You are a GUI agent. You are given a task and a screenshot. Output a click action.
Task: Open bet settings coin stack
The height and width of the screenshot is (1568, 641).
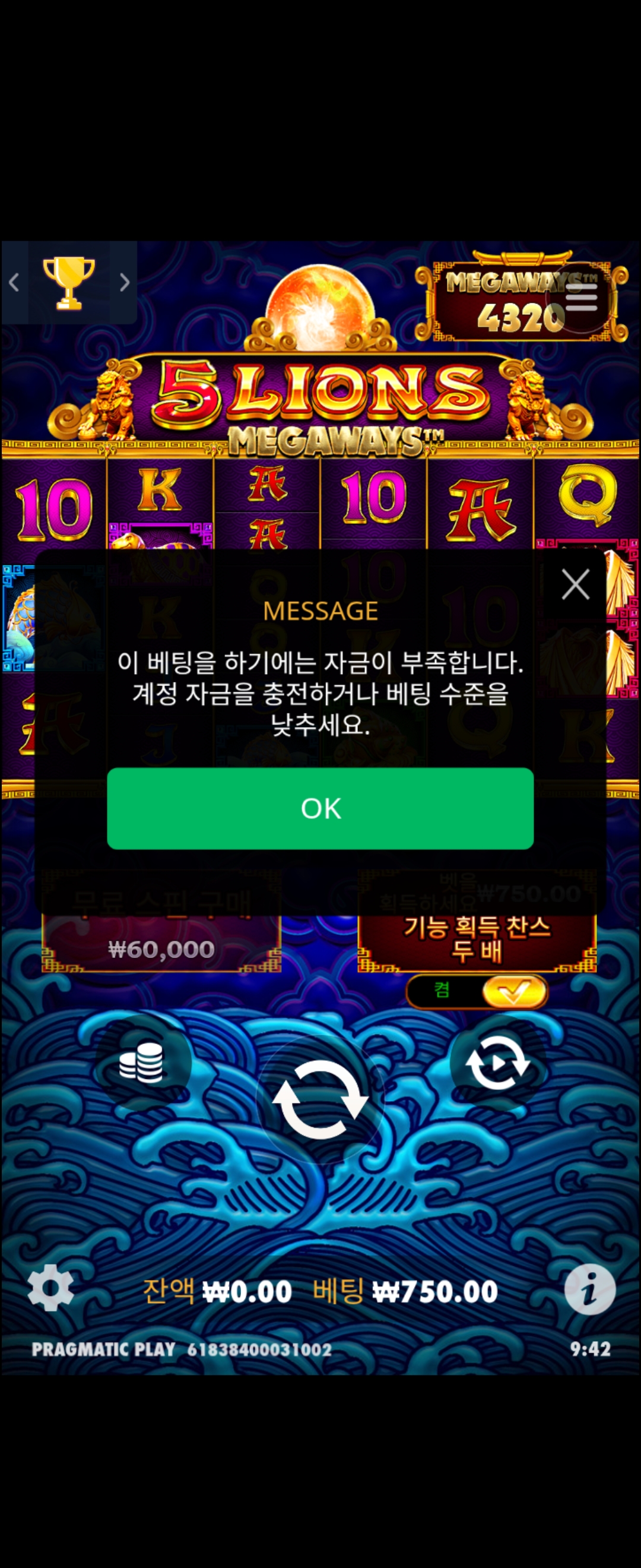pyautogui.click(x=141, y=1063)
